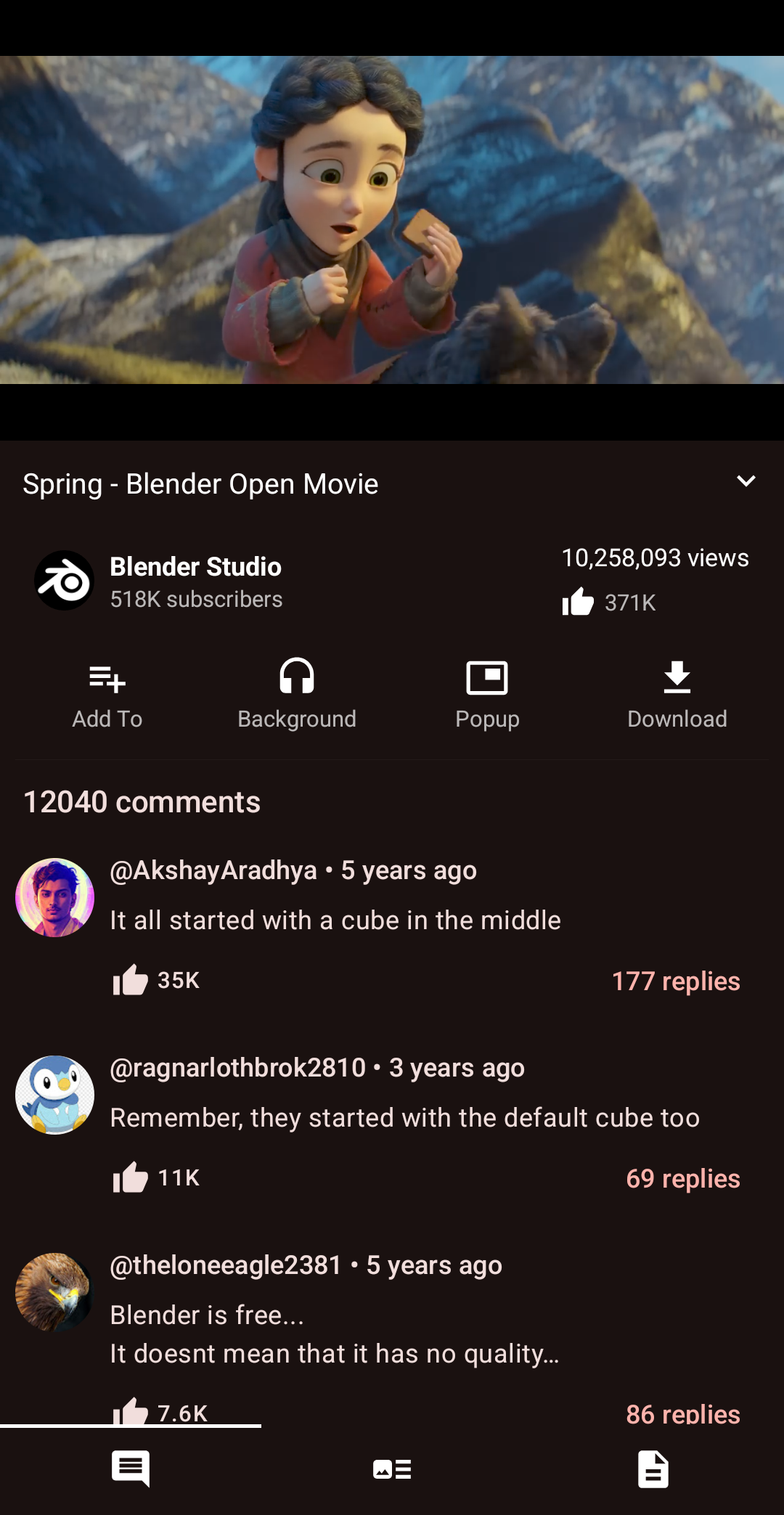This screenshot has width=784, height=1515.
Task: View 69 replies to ragnarlothbrok2810's comment
Action: 683,1178
